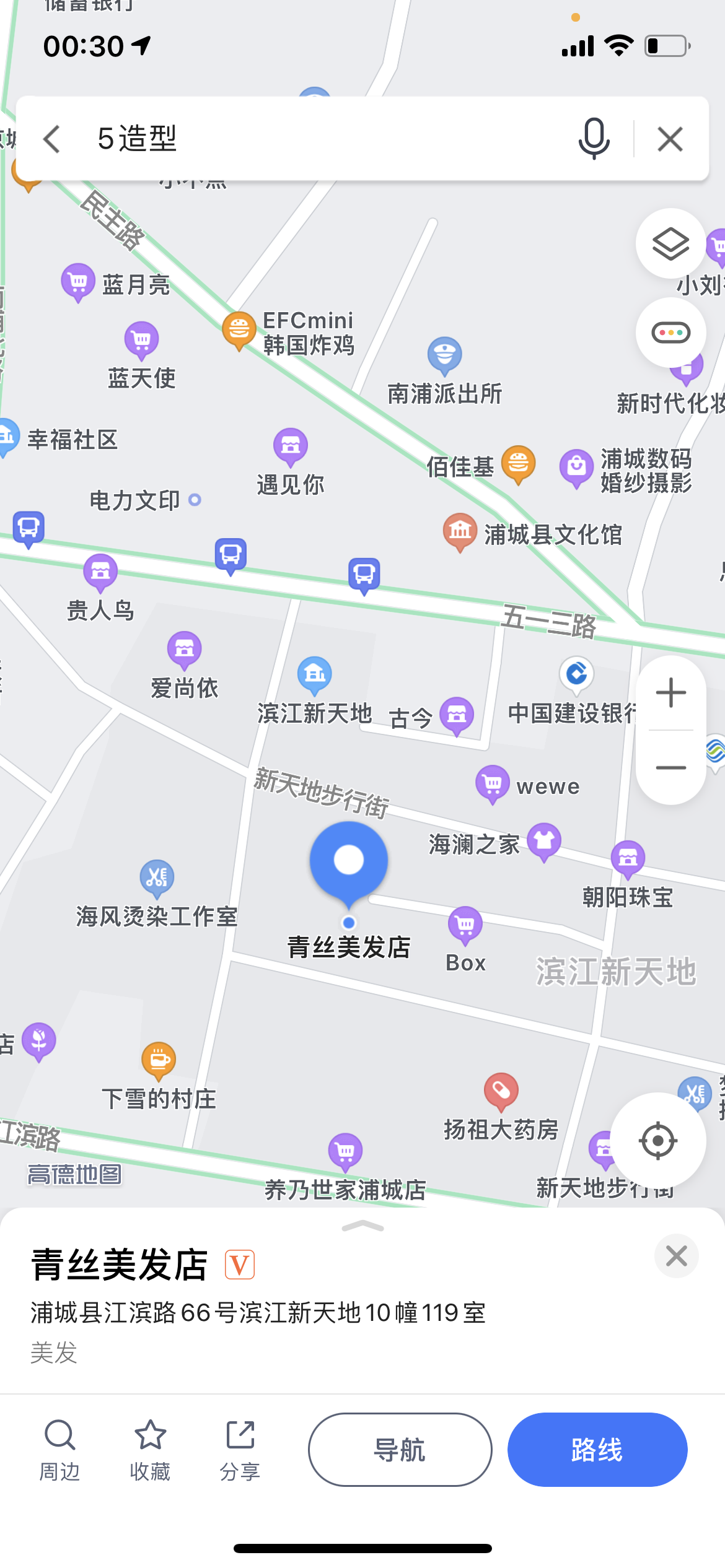Expand the place details panel
The width and height of the screenshot is (725, 1568).
tap(362, 1226)
